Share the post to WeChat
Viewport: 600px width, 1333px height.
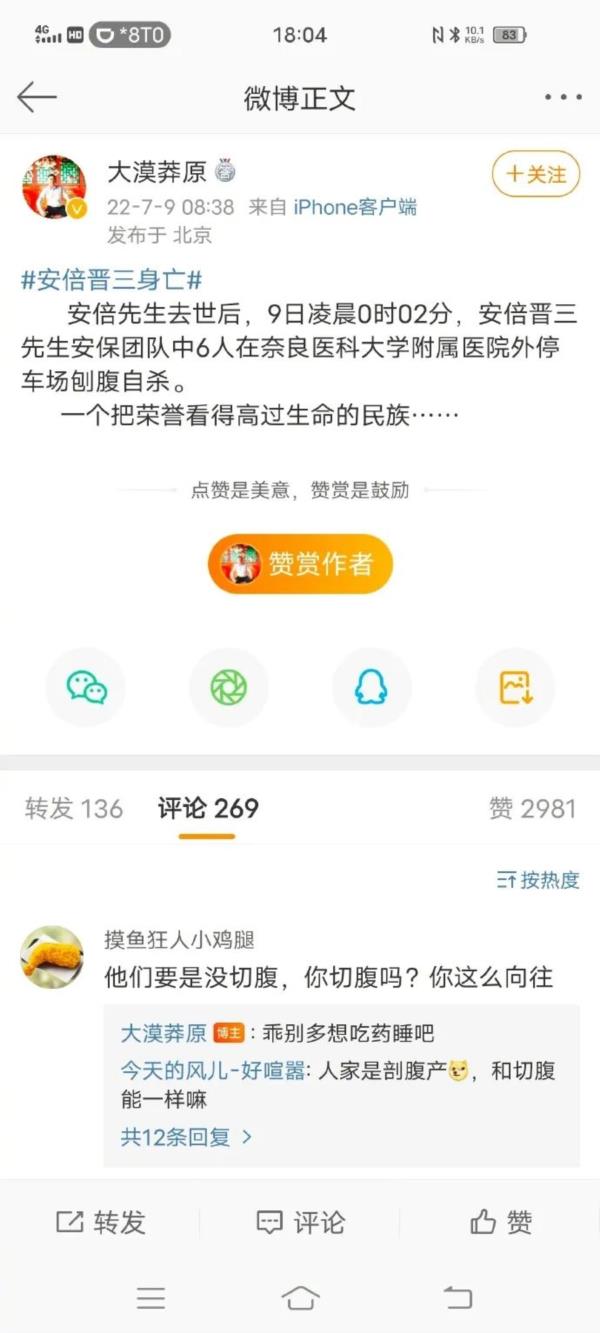(x=86, y=687)
